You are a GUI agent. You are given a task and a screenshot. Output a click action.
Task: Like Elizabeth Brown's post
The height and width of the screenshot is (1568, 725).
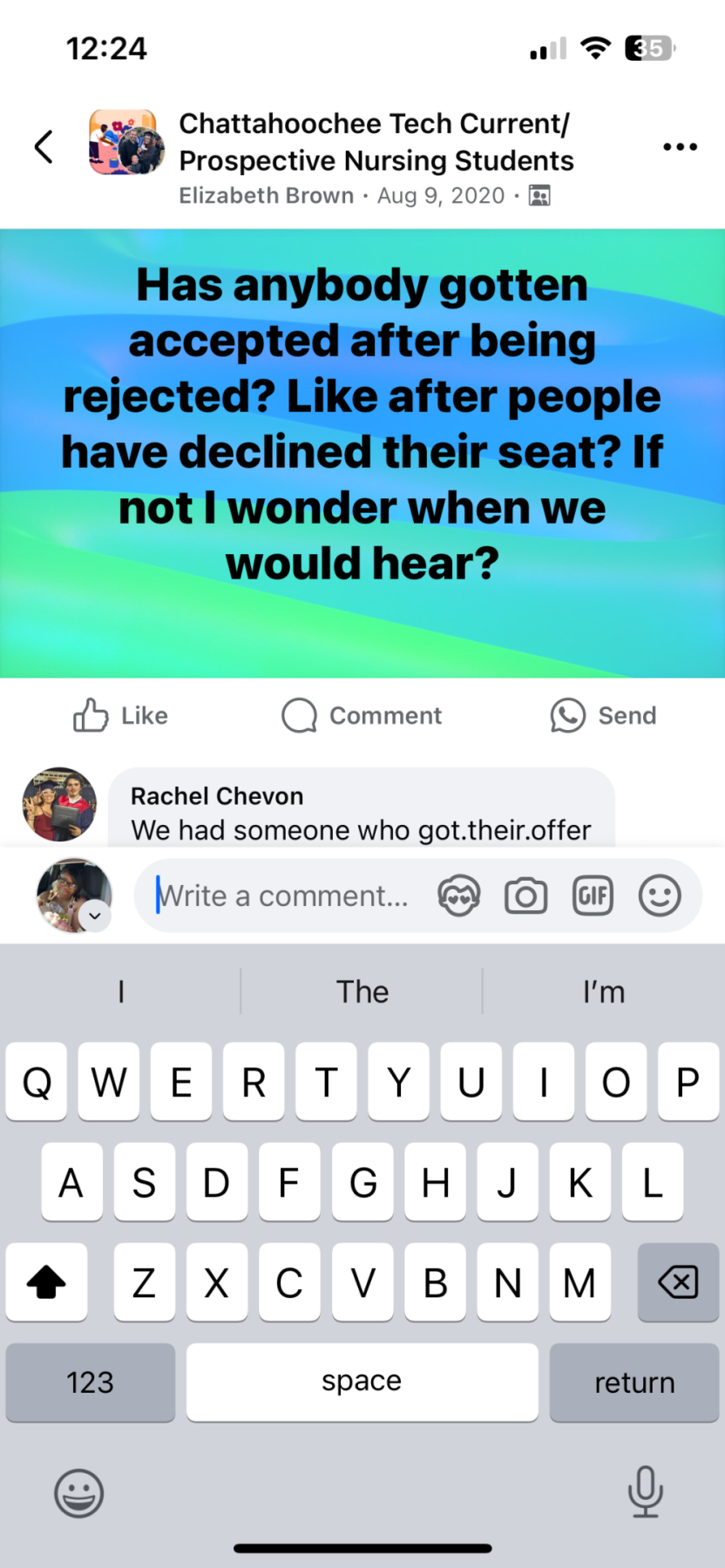(120, 715)
